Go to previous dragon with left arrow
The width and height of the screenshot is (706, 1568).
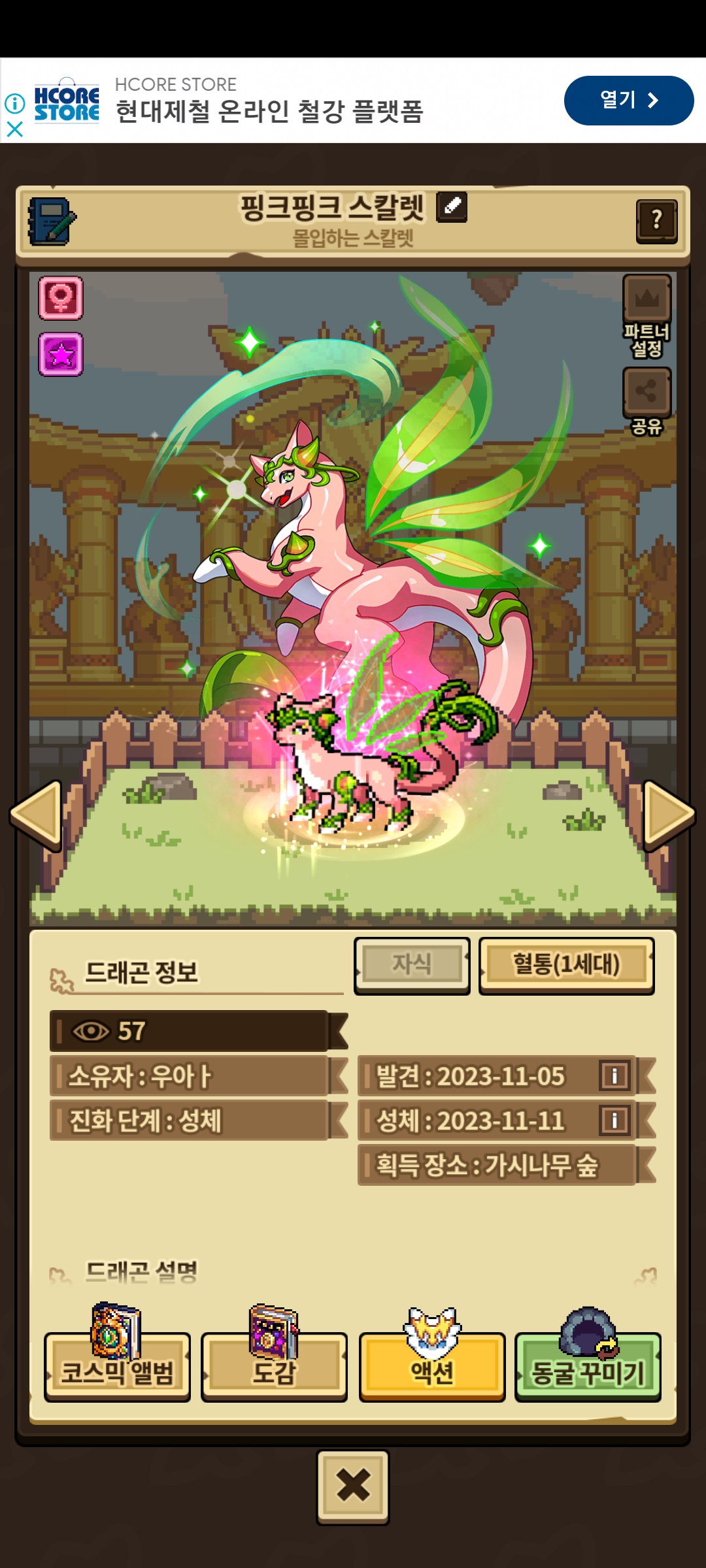coord(37,815)
